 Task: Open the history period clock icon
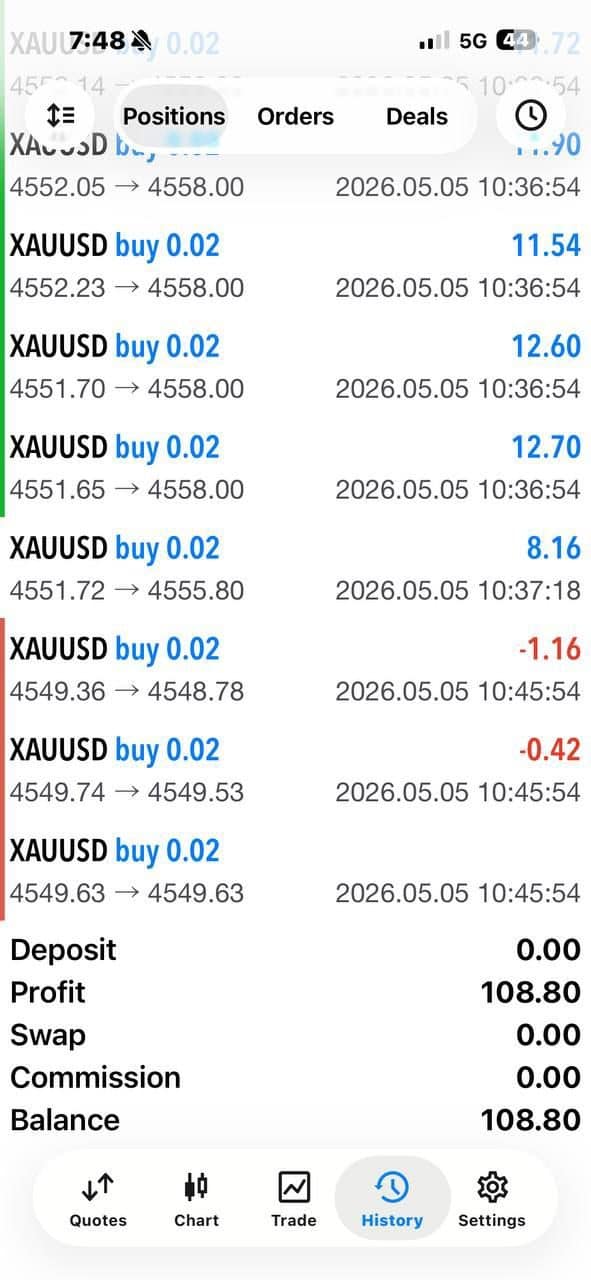click(x=530, y=116)
